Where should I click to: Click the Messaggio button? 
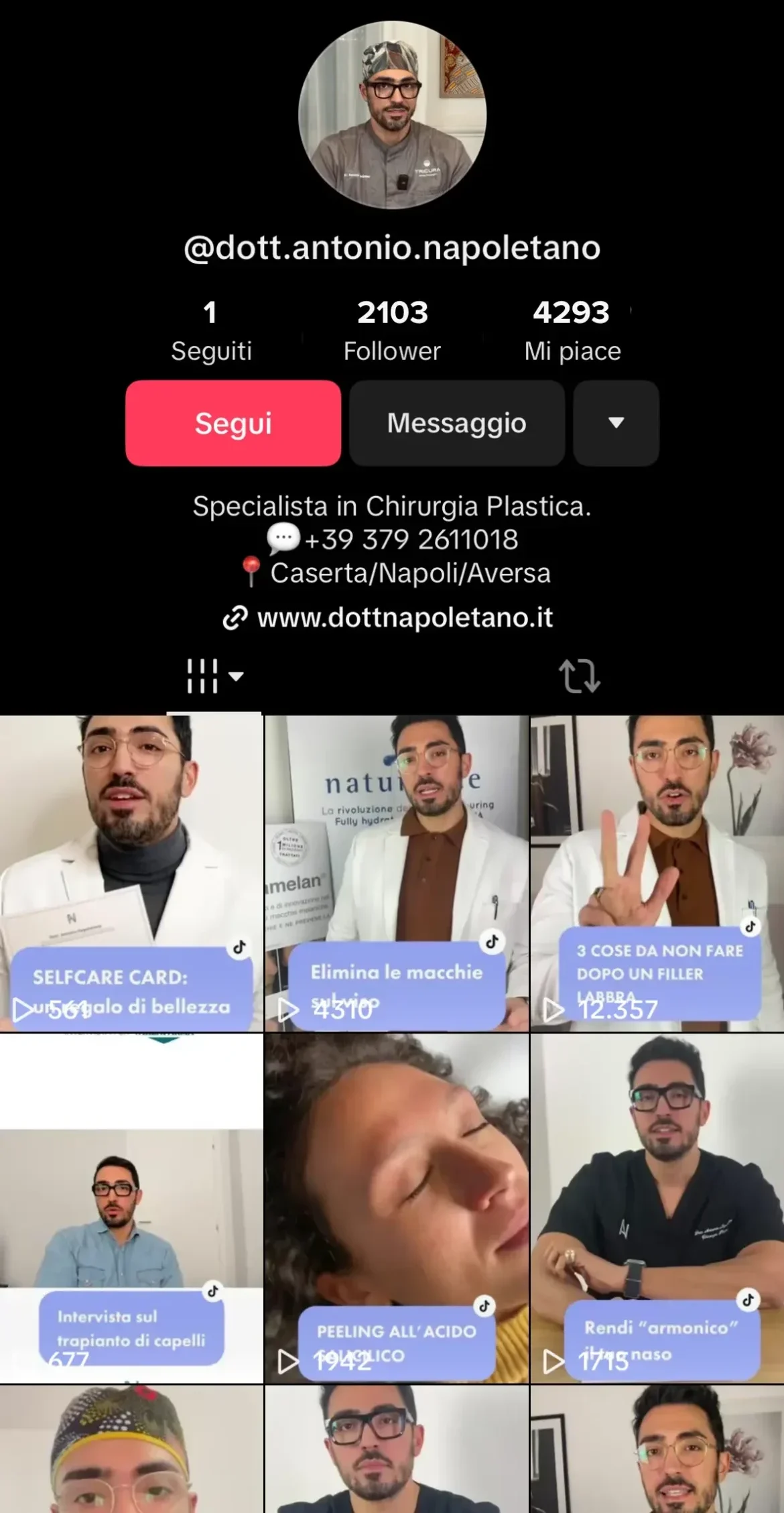pos(456,423)
